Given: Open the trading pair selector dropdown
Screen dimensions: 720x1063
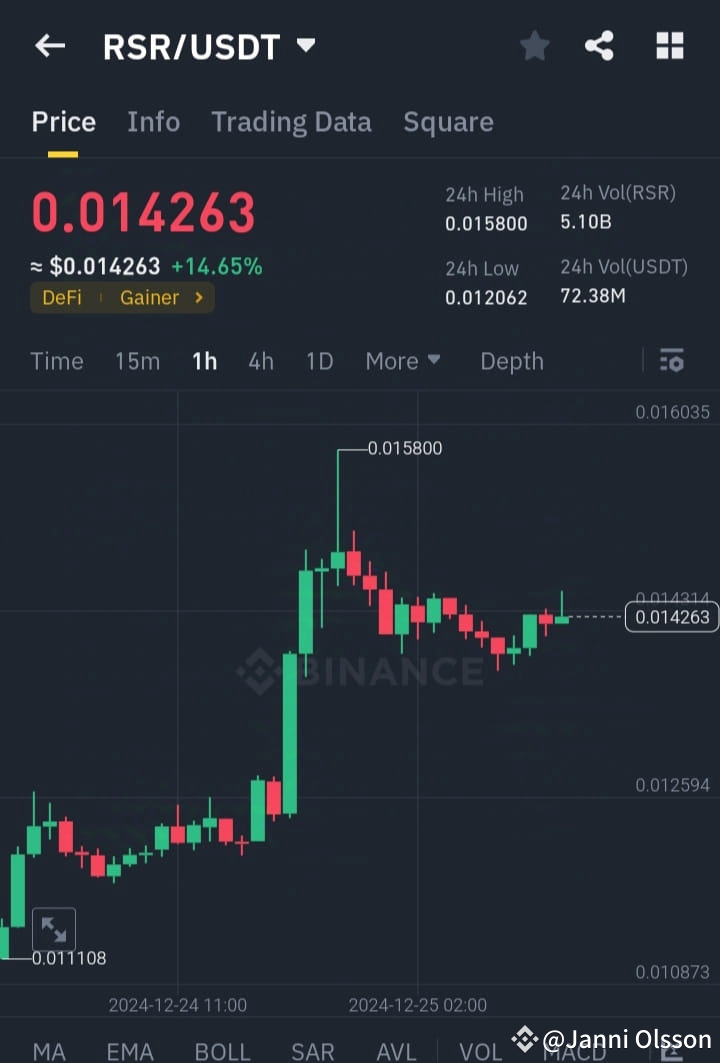Looking at the screenshot, I should coord(305,45).
